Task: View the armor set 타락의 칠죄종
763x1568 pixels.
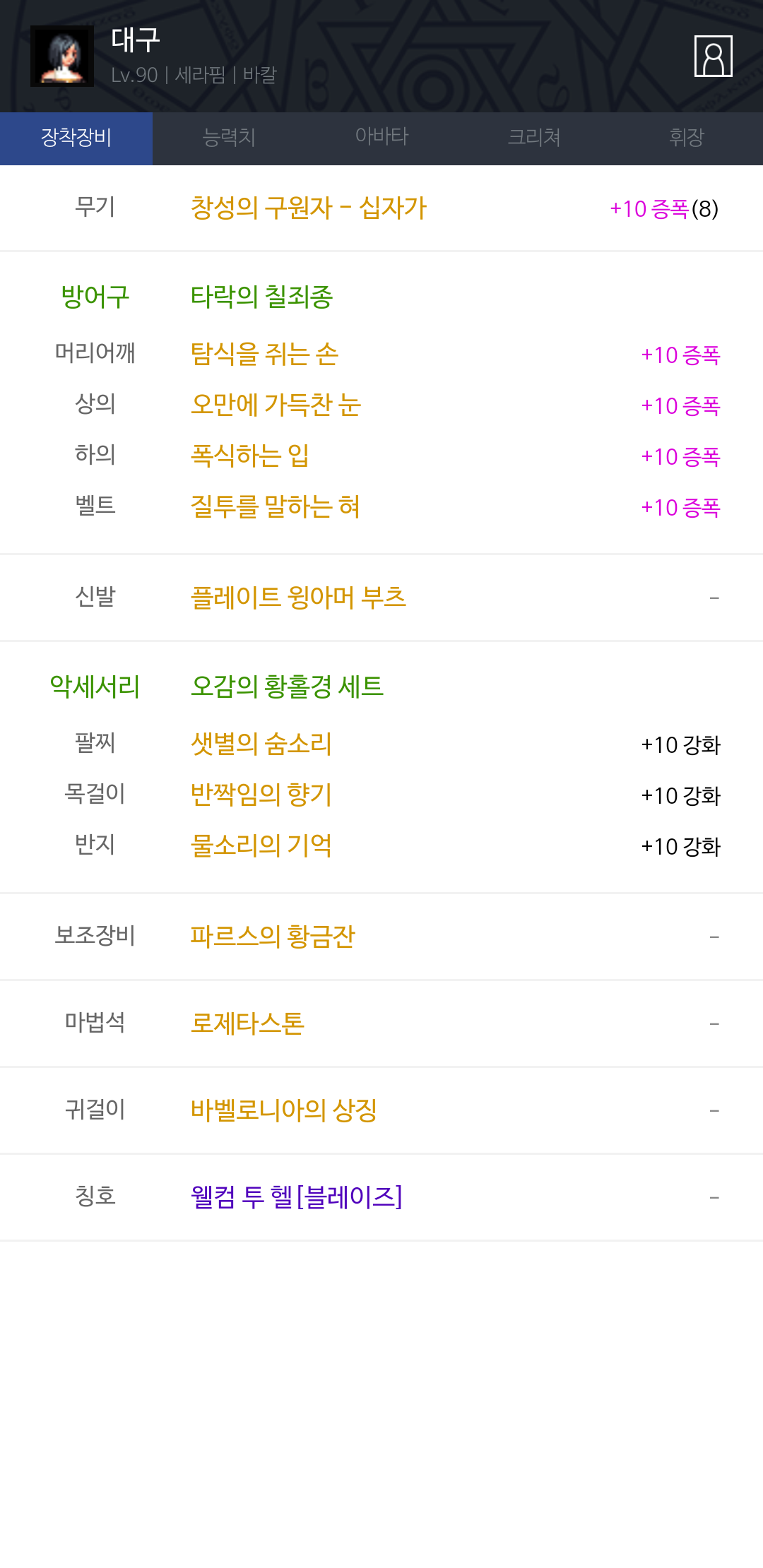Action: (x=261, y=297)
